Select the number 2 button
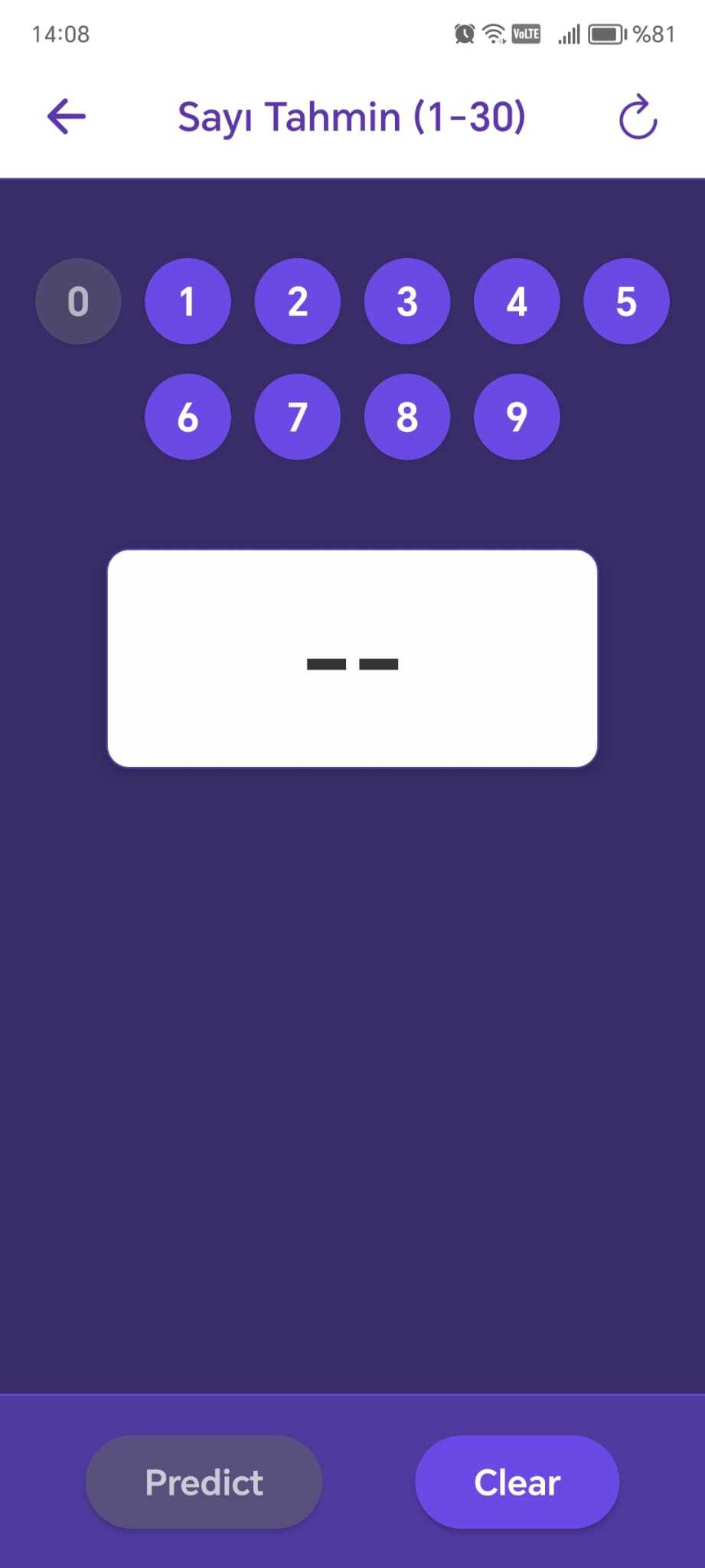Image resolution: width=705 pixels, height=1568 pixels. pyautogui.click(x=297, y=302)
